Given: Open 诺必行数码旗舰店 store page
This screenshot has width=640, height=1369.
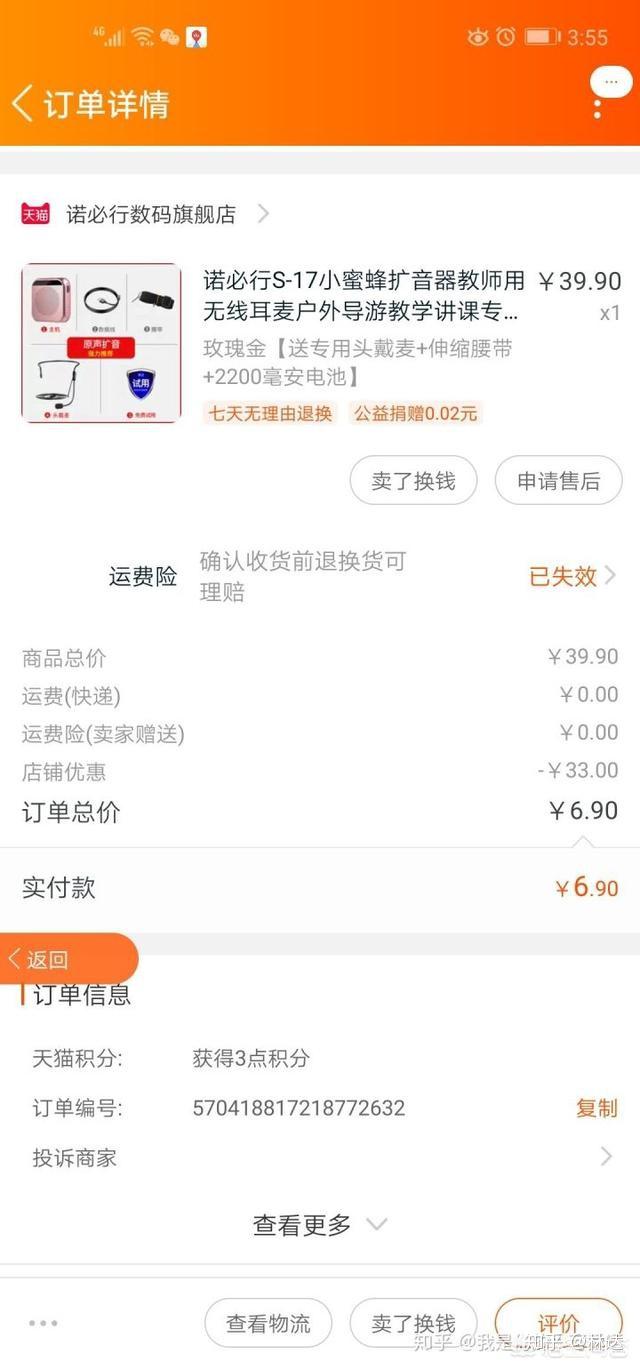Looking at the screenshot, I should click(150, 213).
